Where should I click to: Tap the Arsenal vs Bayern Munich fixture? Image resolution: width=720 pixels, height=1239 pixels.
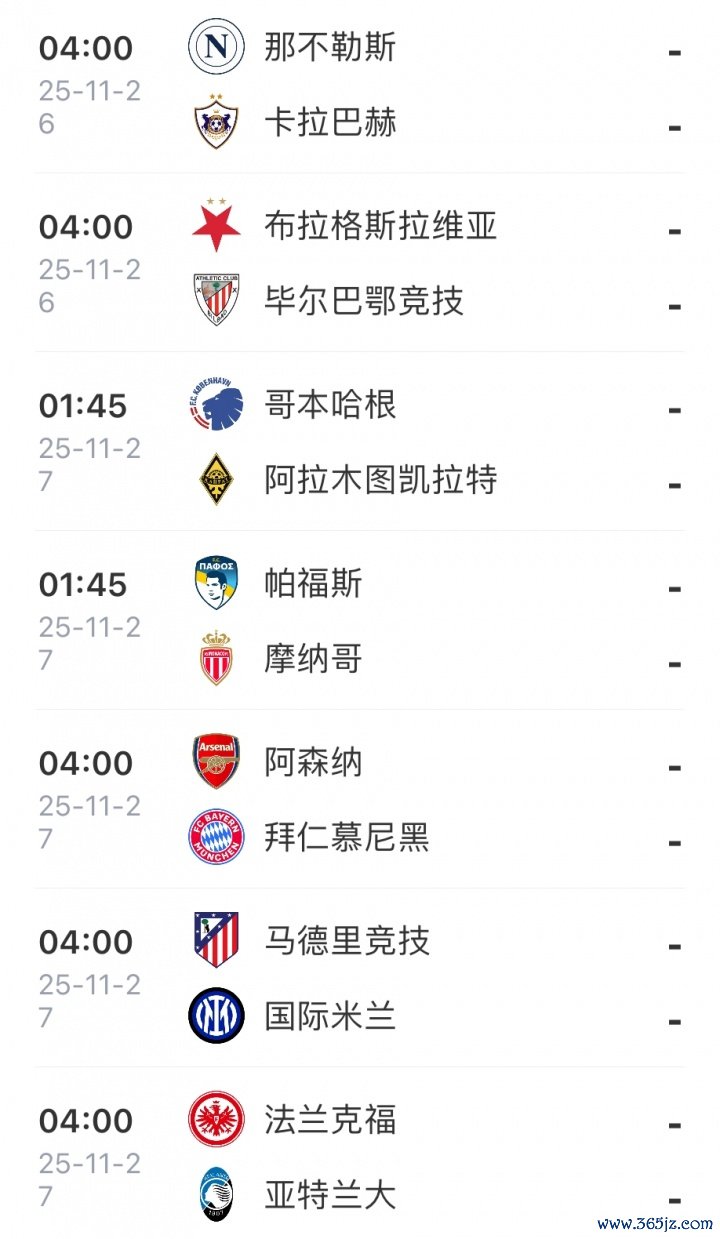click(x=360, y=800)
